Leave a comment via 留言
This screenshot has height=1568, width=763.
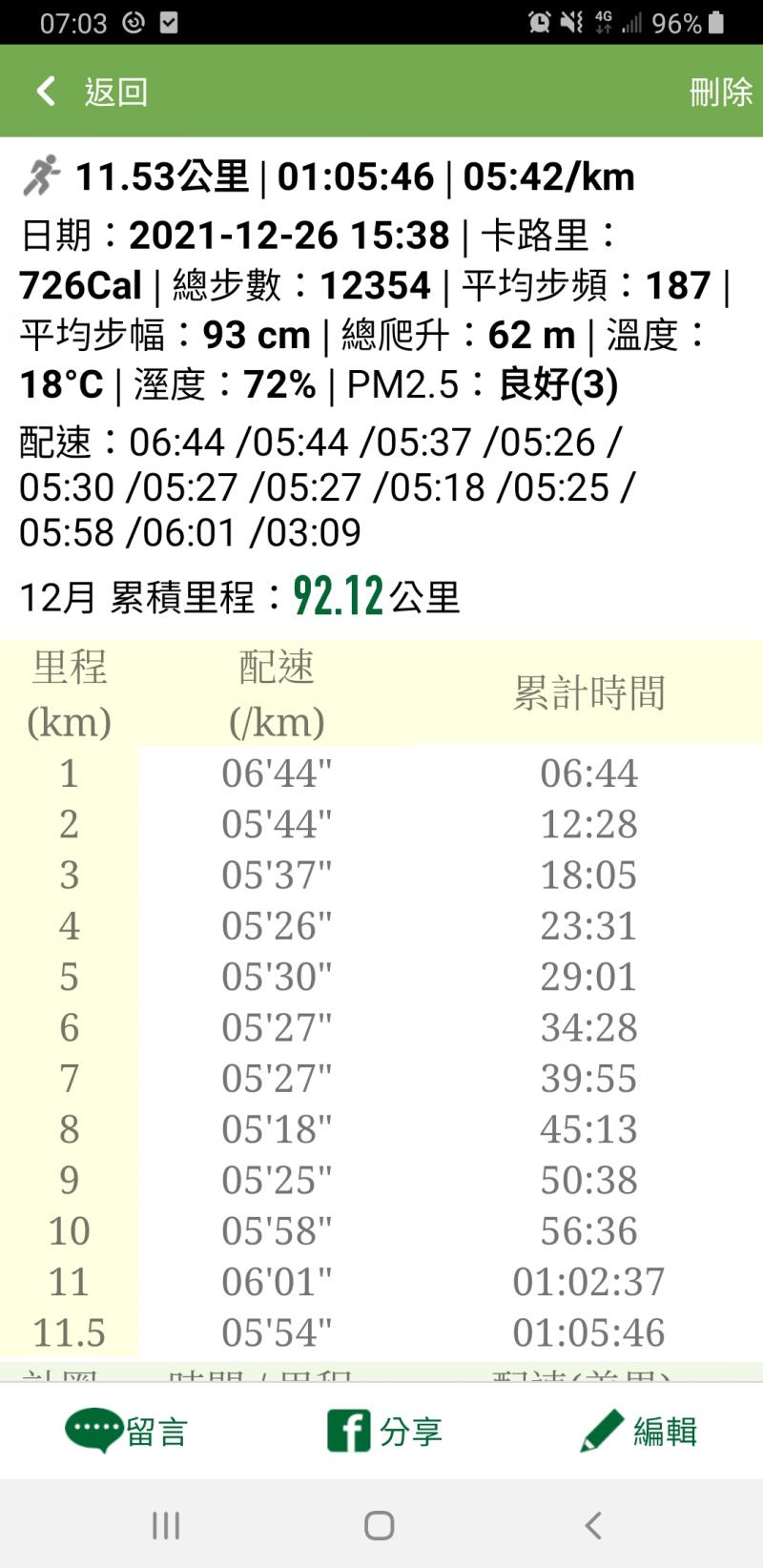click(x=127, y=1431)
